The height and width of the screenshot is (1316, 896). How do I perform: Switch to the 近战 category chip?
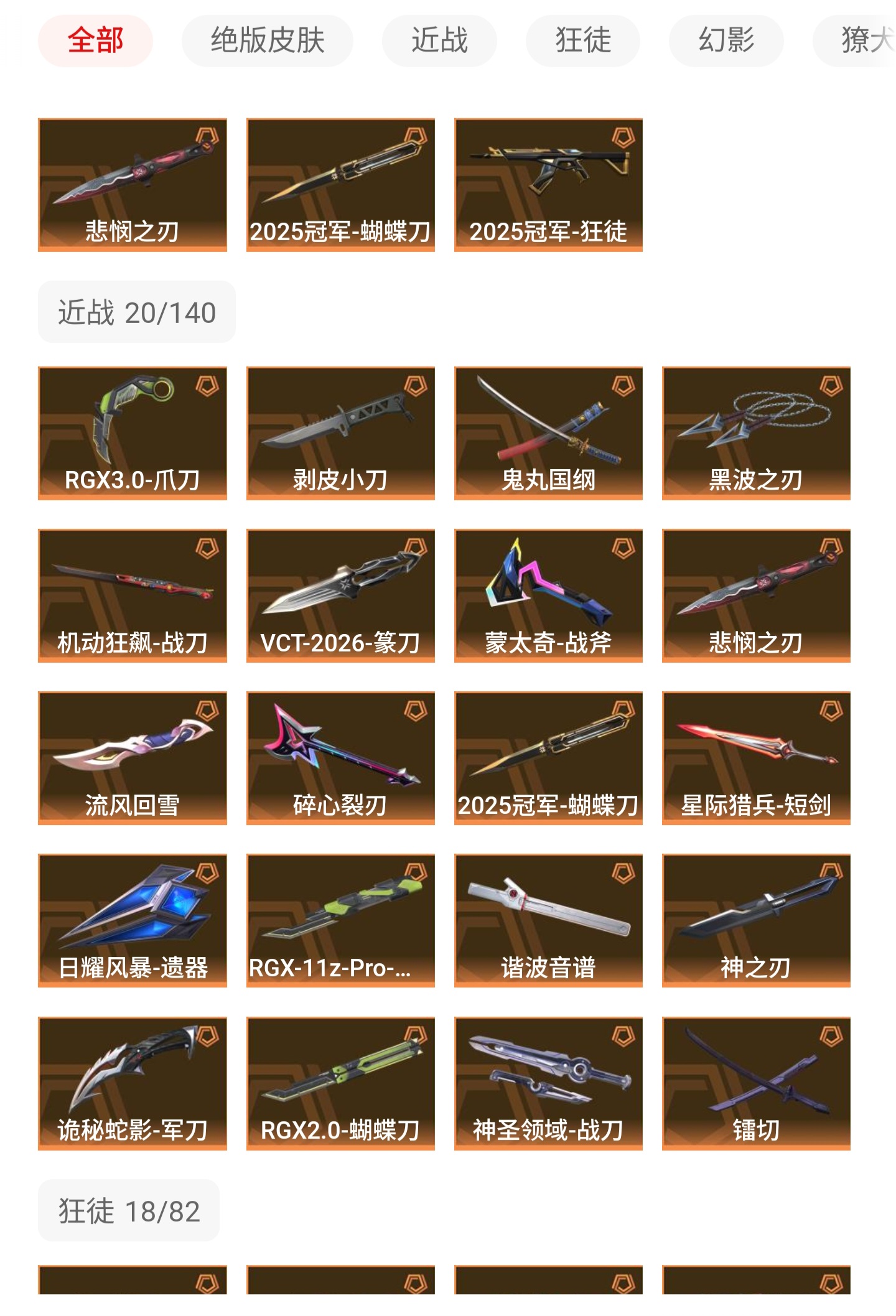click(x=439, y=40)
